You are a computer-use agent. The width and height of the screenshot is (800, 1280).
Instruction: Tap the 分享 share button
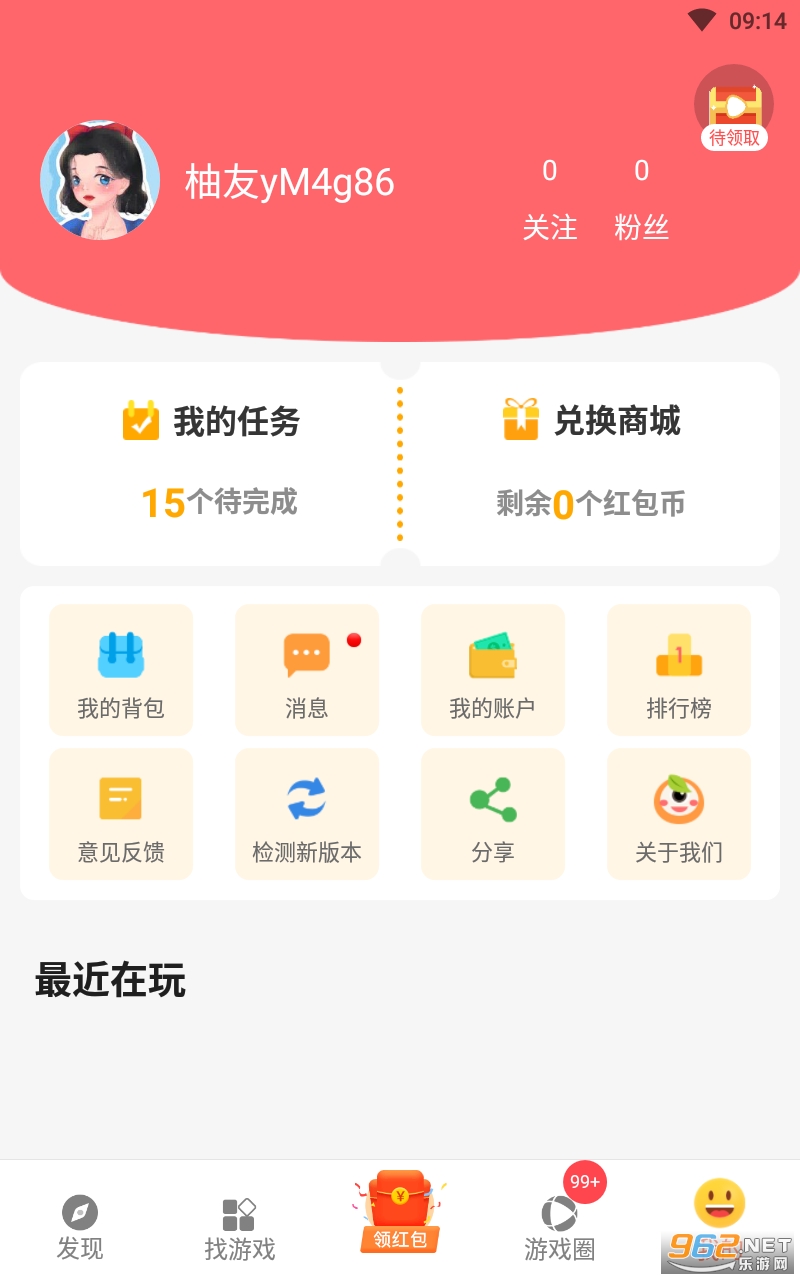[493, 814]
